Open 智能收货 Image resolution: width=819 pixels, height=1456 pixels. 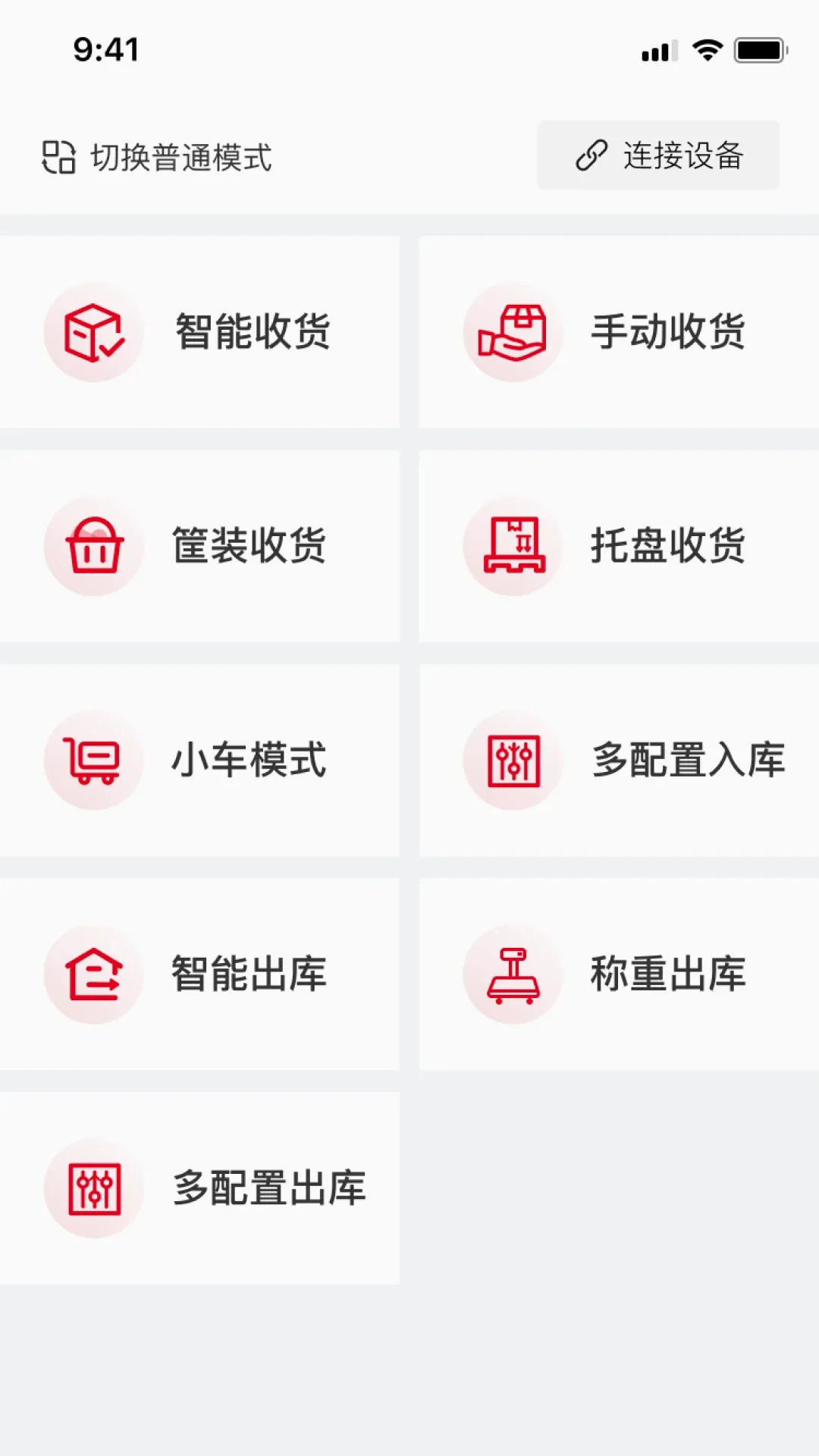[199, 332]
